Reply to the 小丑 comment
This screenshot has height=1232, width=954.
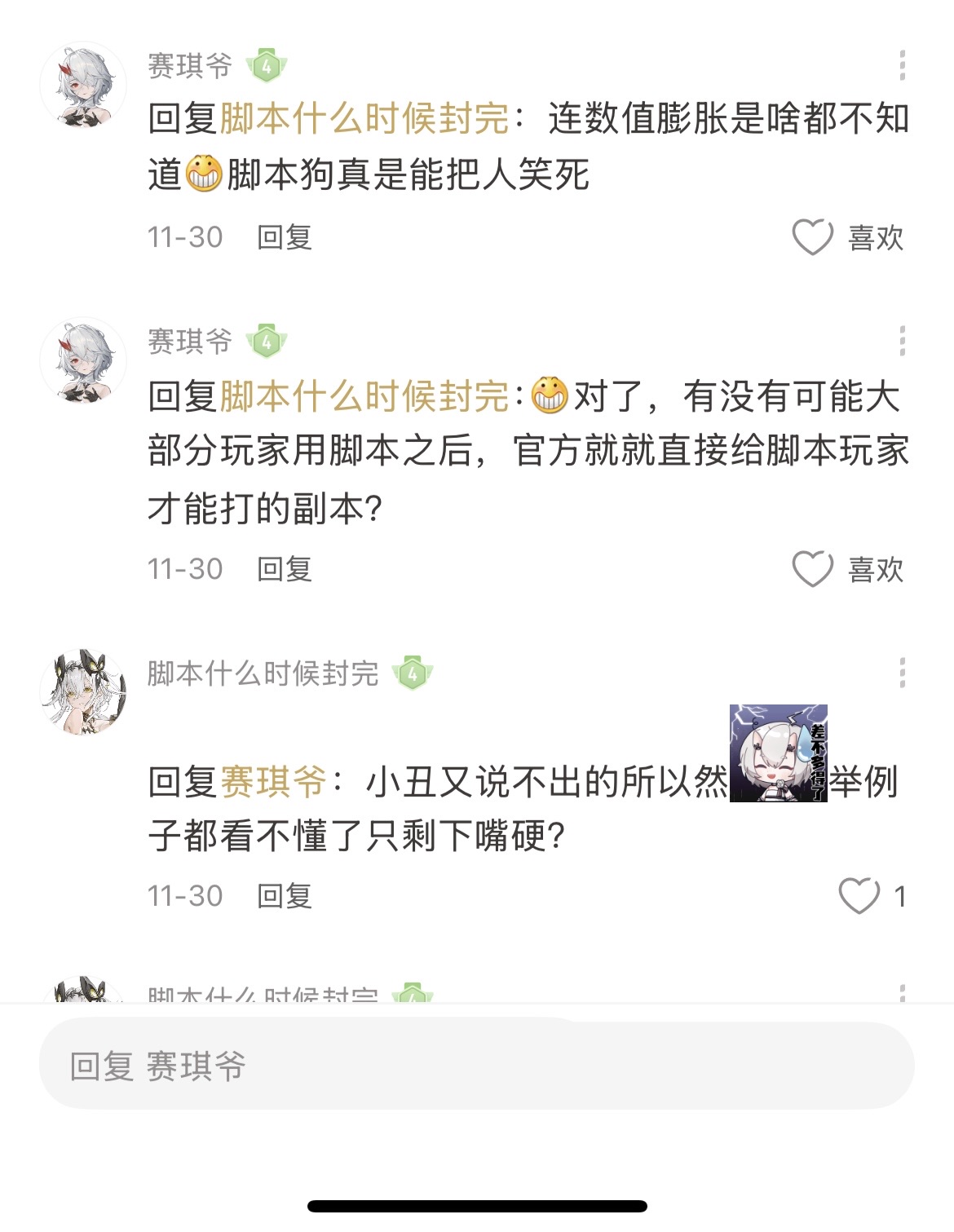pos(284,896)
